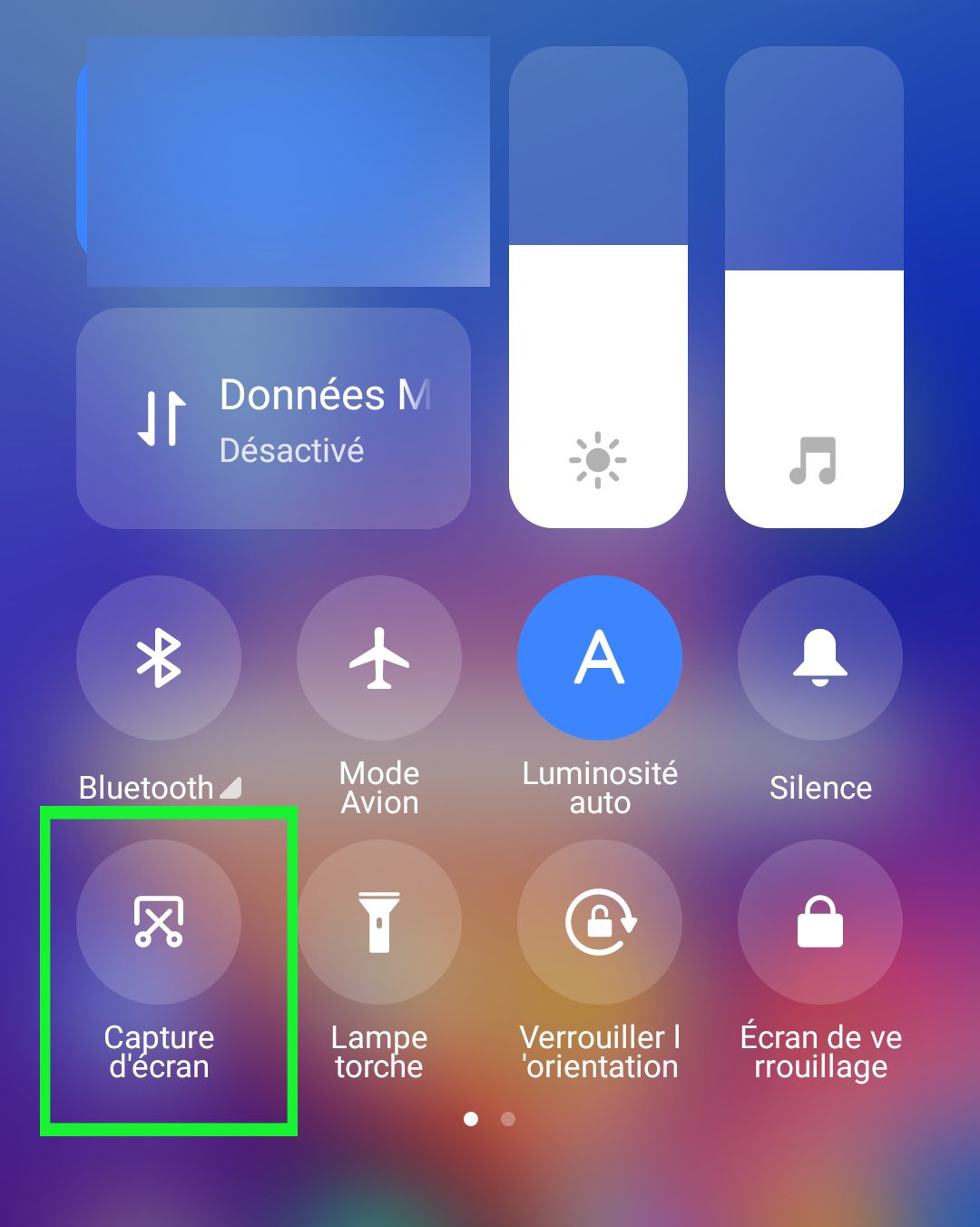980x1227 pixels.
Task: Tap the media volume slider with music note
Action: pos(814,287)
